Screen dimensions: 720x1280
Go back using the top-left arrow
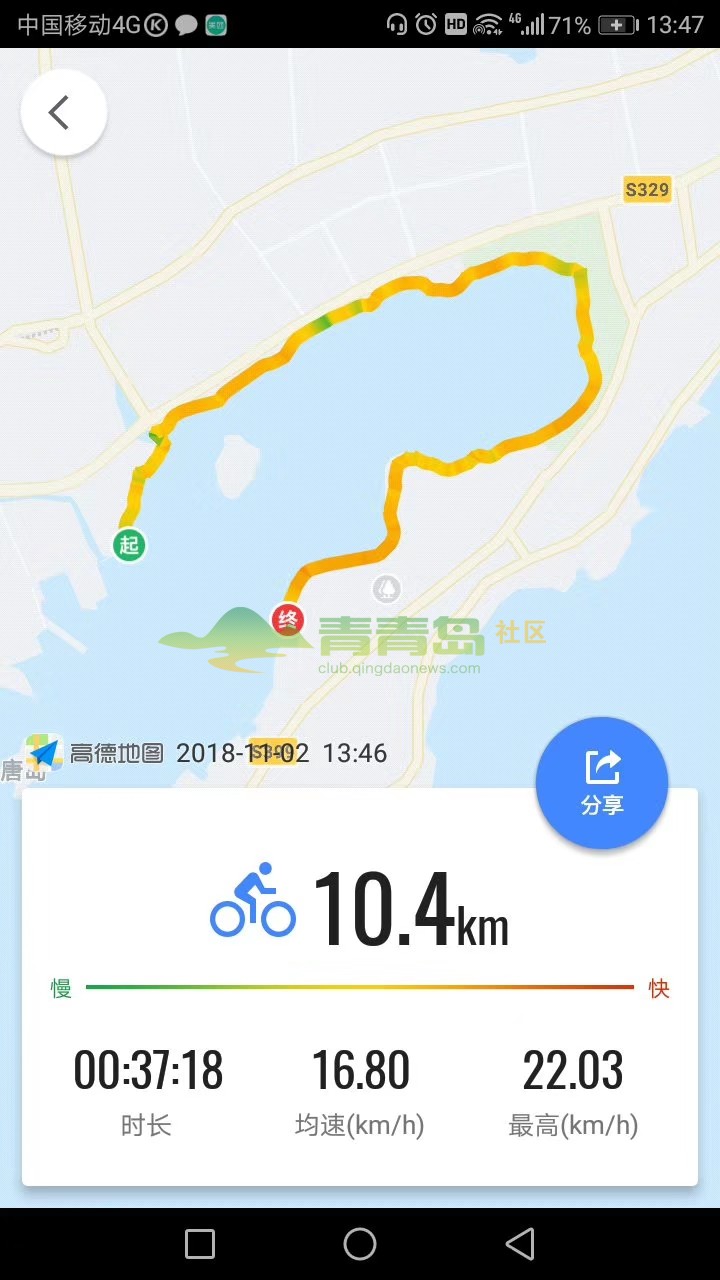pyautogui.click(x=63, y=112)
